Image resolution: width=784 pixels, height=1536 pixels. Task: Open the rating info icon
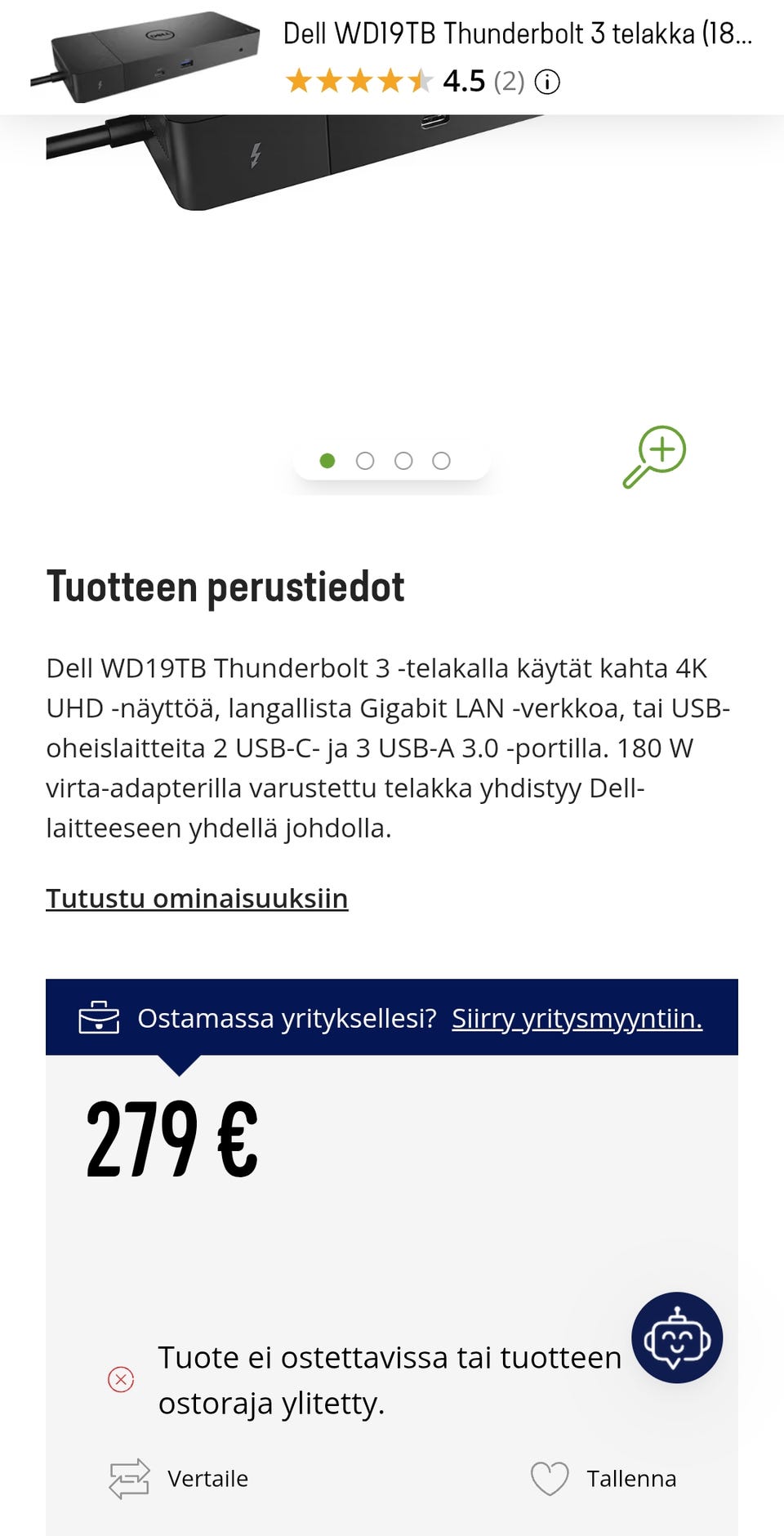coord(547,82)
